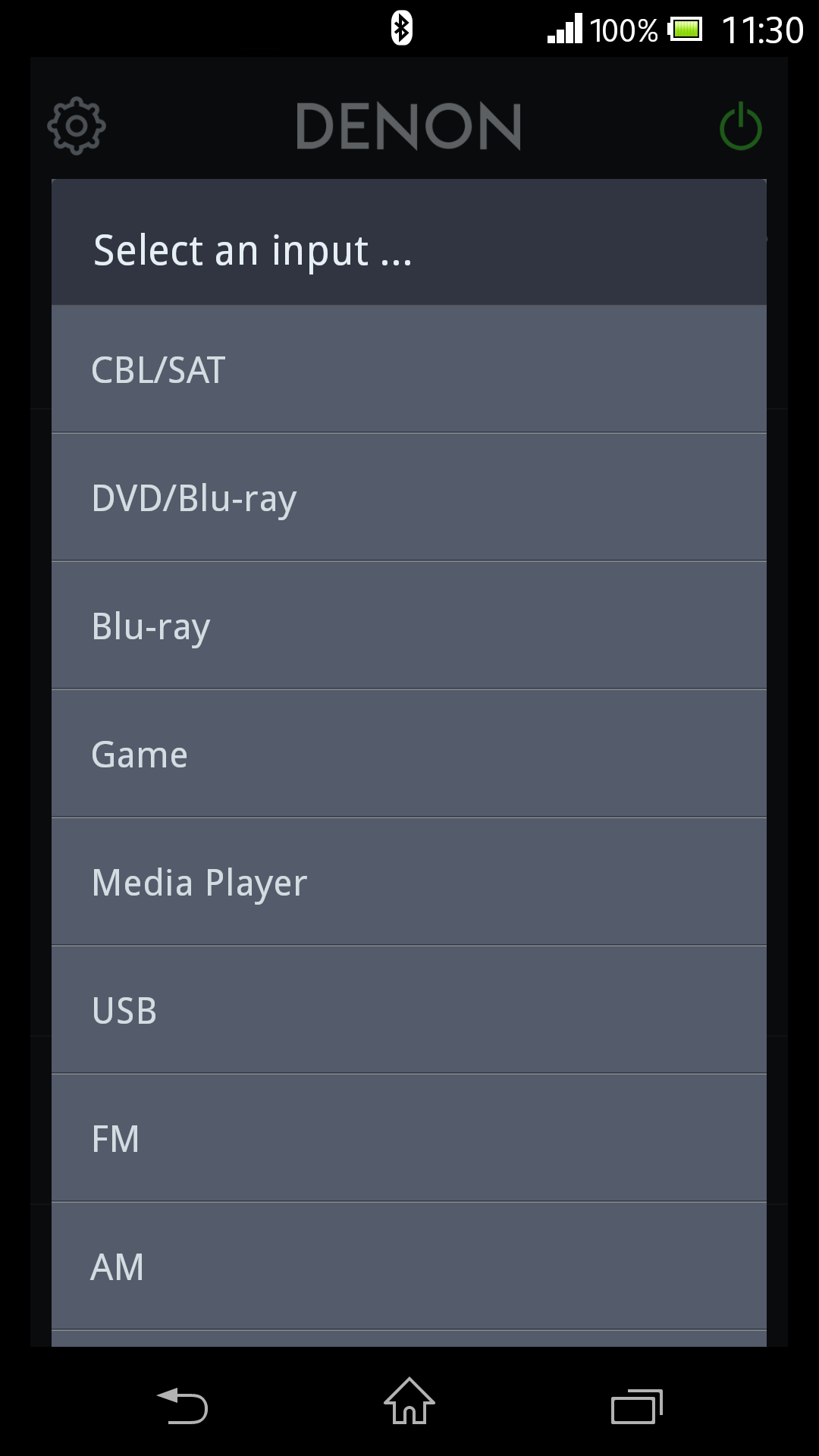
Task: Select Media Player input
Action: click(409, 883)
